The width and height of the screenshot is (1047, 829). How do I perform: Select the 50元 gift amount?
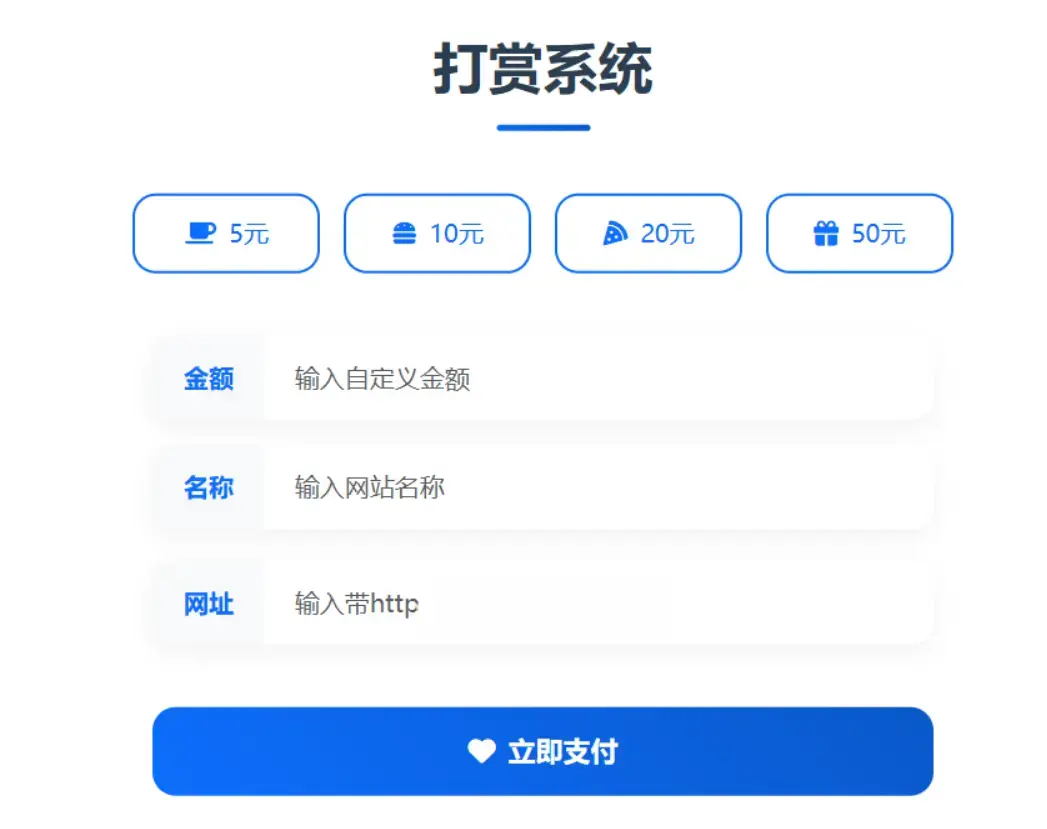tap(859, 233)
